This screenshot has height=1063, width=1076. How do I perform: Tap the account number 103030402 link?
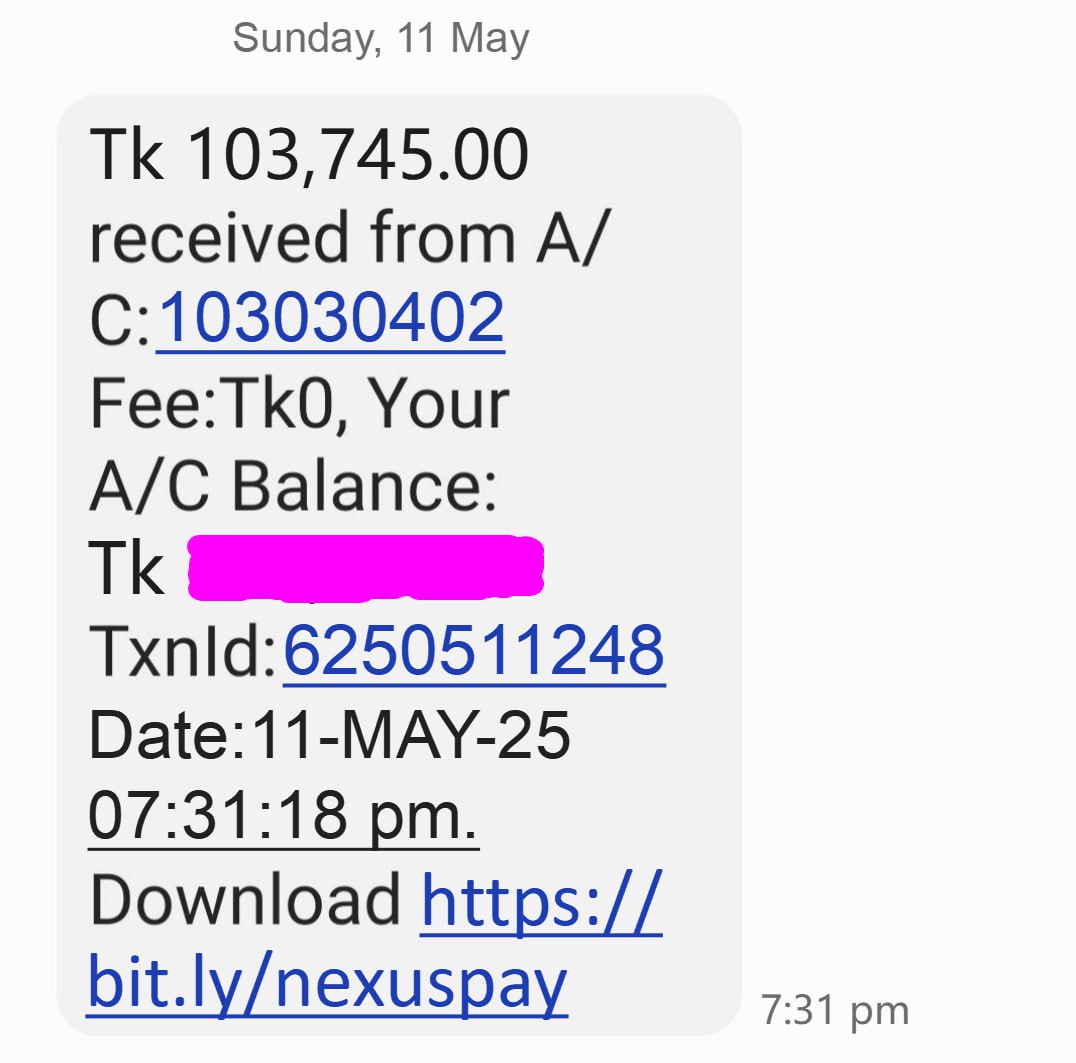[x=330, y=319]
